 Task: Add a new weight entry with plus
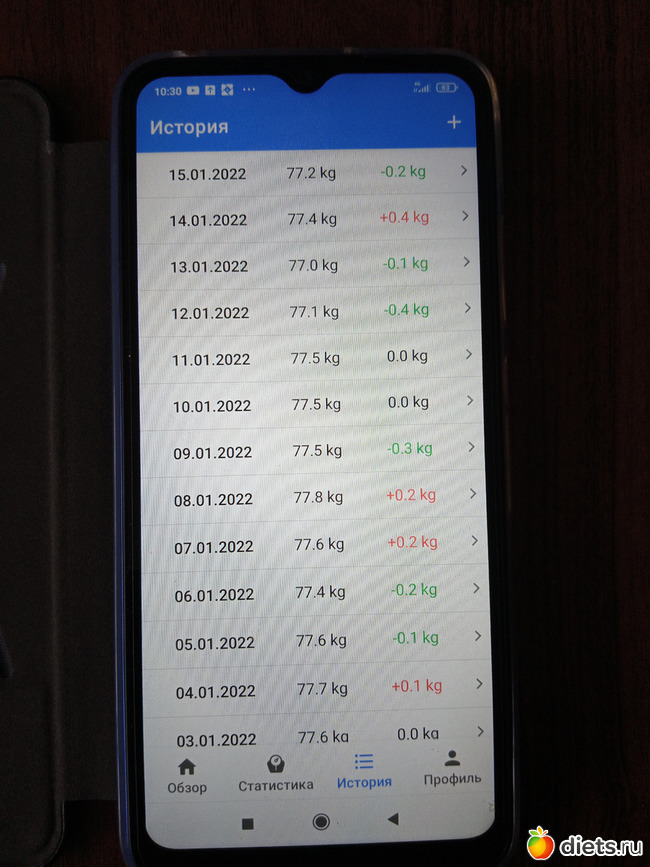(454, 122)
